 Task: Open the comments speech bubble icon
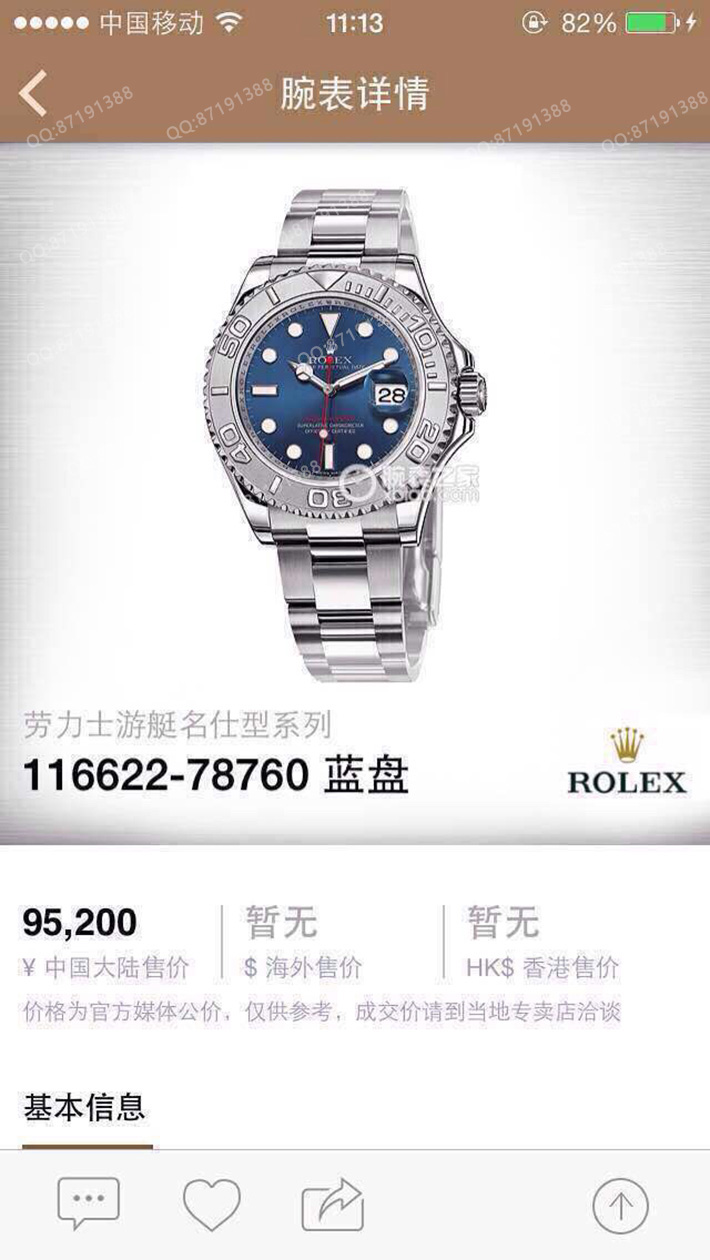[88, 1203]
